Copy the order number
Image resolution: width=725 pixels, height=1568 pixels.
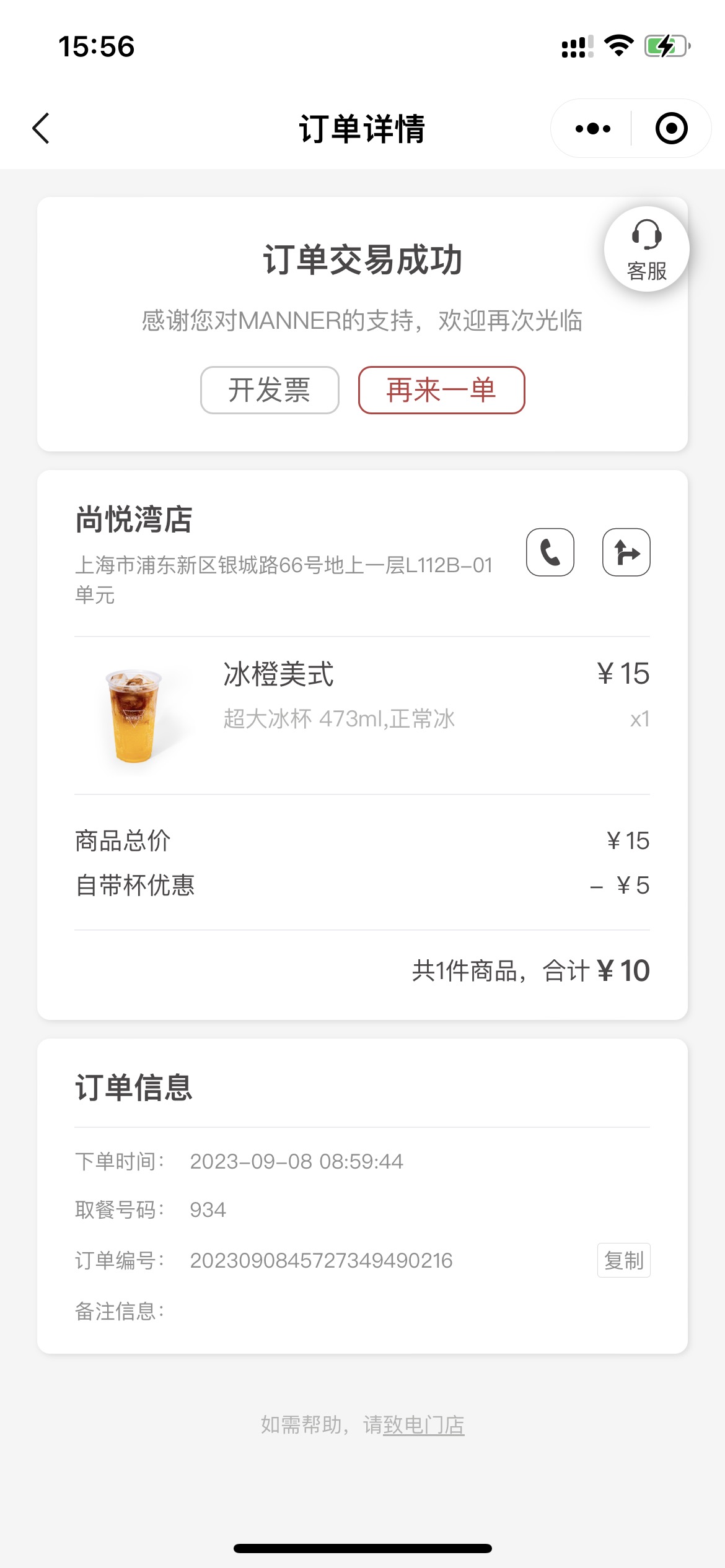[x=623, y=1260]
